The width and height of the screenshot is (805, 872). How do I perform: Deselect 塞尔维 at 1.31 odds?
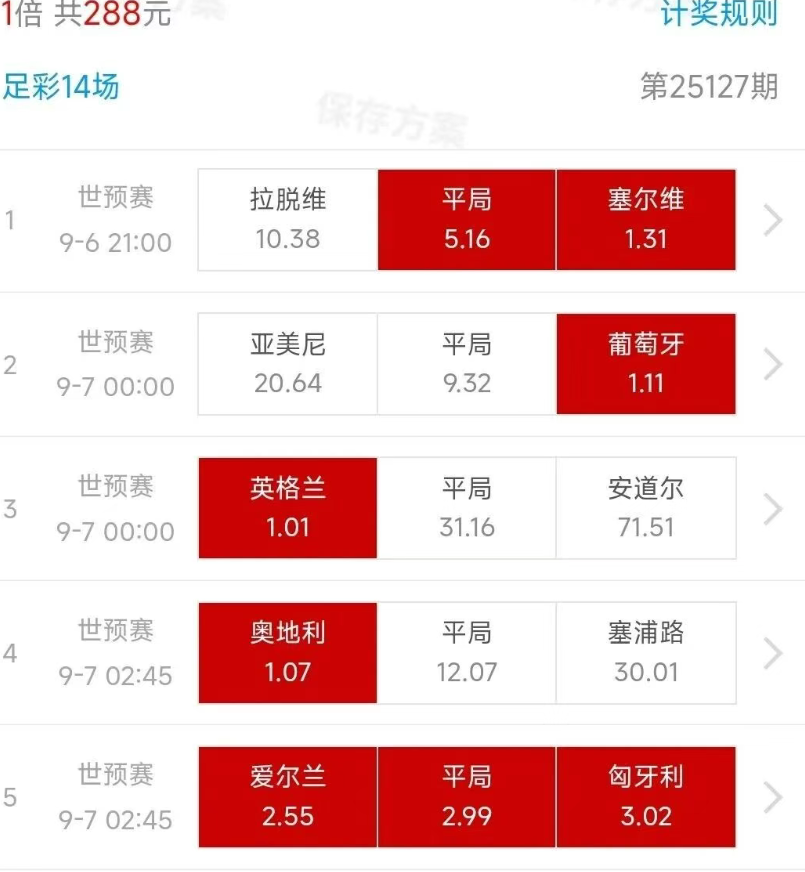click(646, 219)
